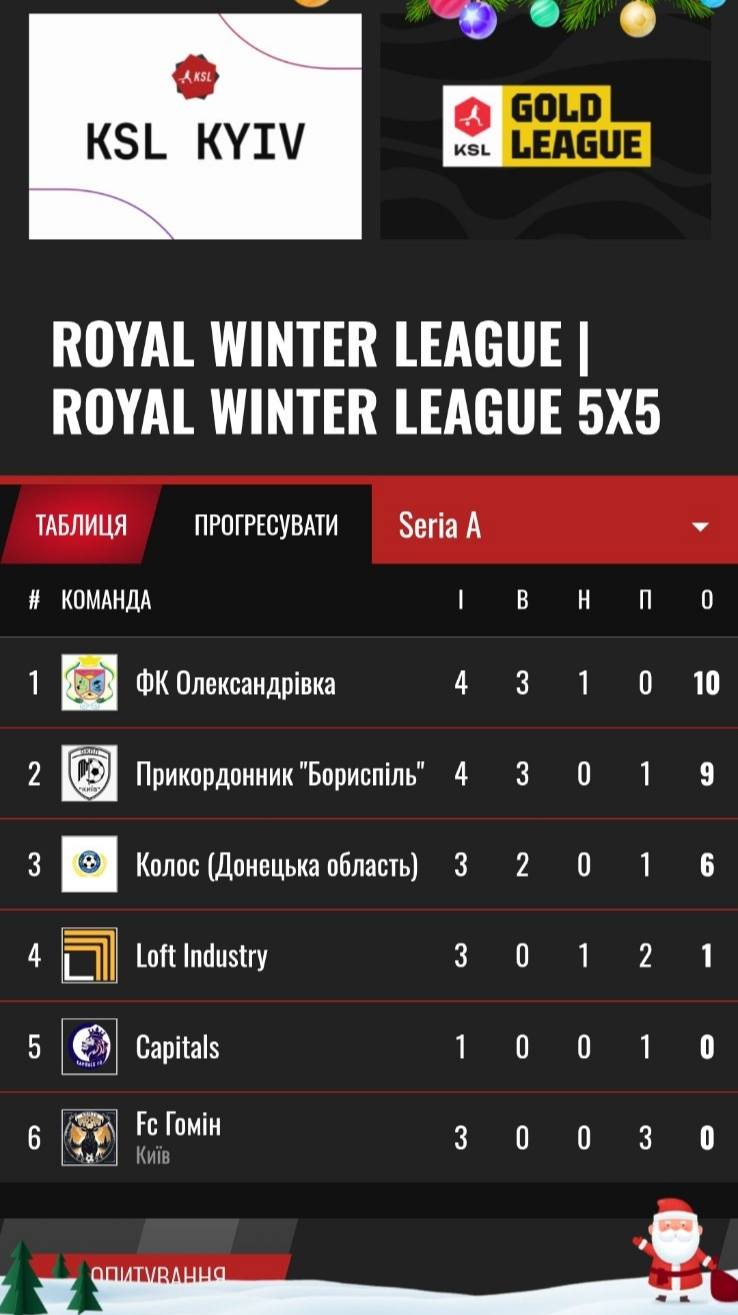Switch to the Прогресувати tab
The width and height of the screenshot is (738, 1315).
pyautogui.click(x=266, y=525)
